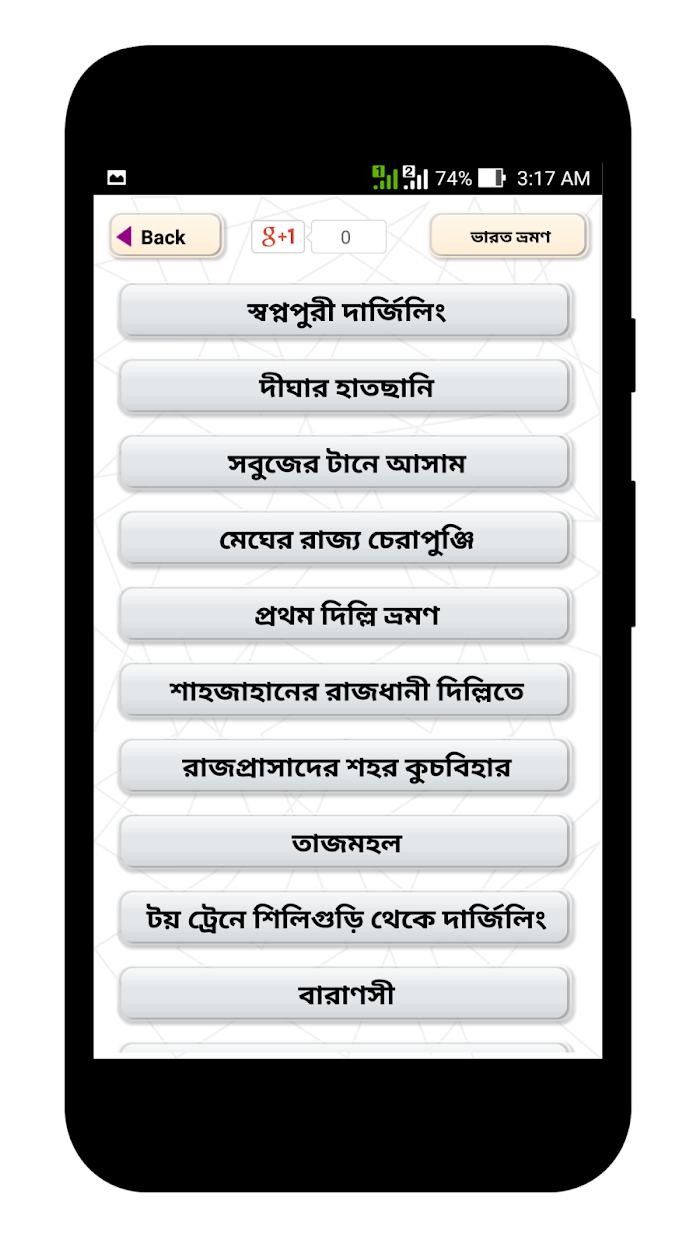Open the তাজমহল entry
Screen dimensions: 700x1244
[x=344, y=843]
